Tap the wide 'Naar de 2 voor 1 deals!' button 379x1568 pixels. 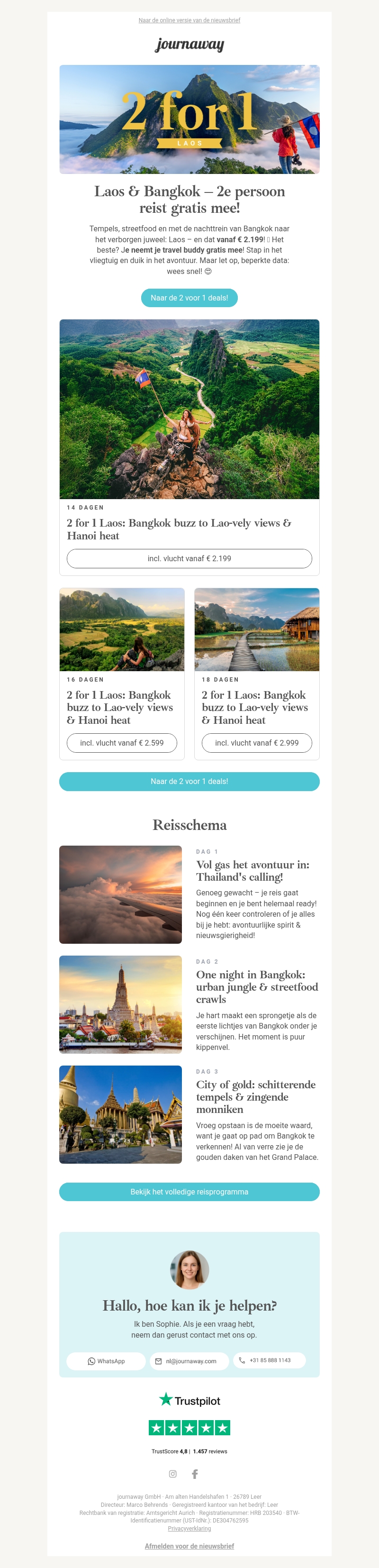[189, 782]
